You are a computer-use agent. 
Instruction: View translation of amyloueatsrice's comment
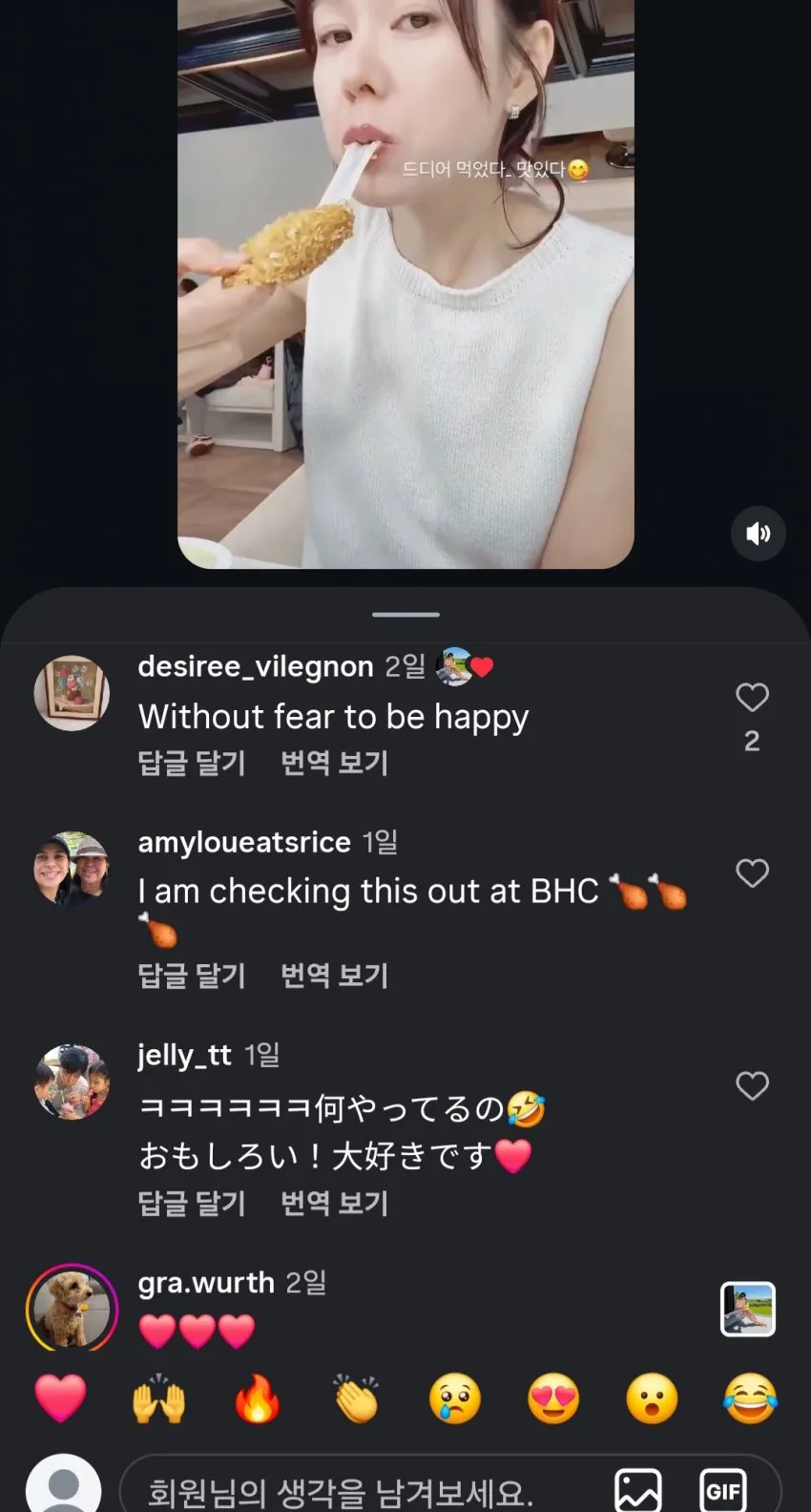334,976
